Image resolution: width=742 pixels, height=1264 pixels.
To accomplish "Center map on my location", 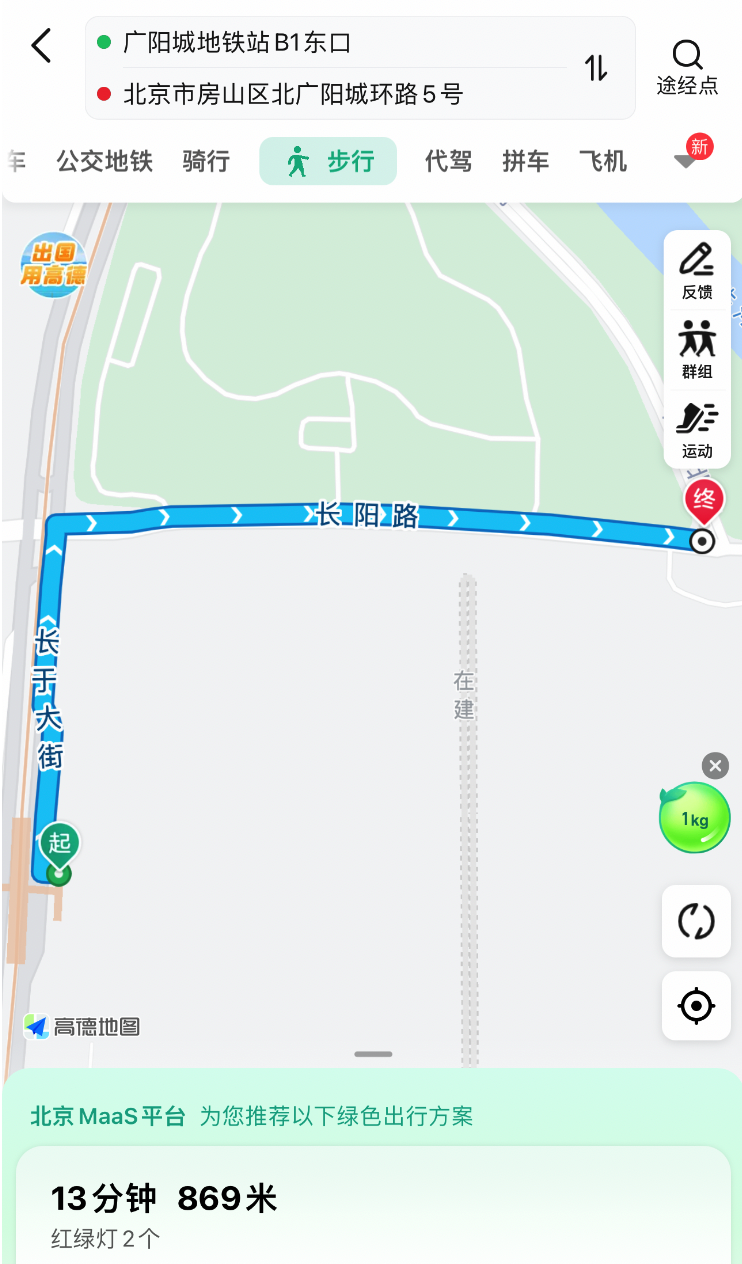I will pyautogui.click(x=696, y=1006).
